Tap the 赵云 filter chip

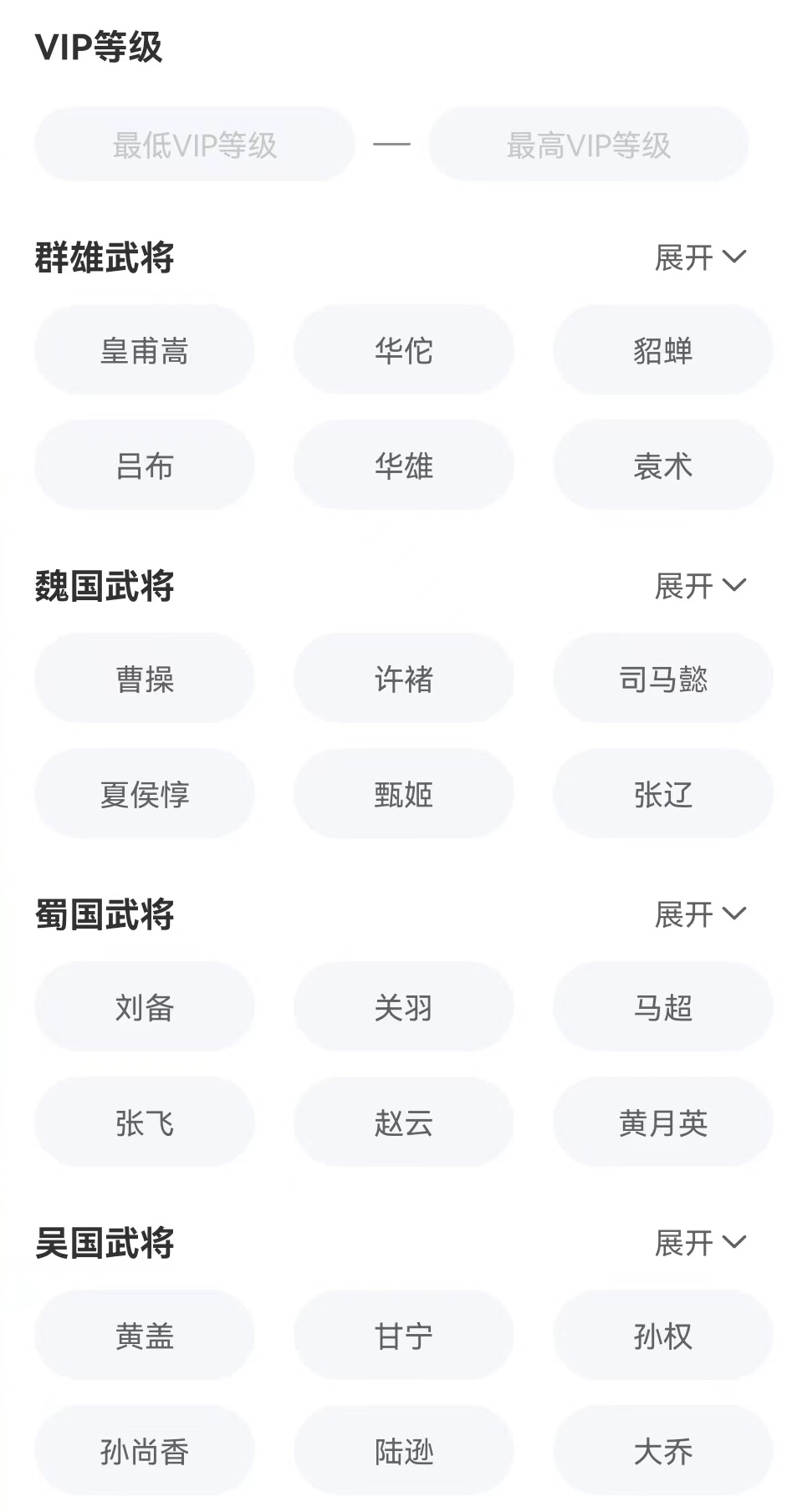tap(403, 1123)
